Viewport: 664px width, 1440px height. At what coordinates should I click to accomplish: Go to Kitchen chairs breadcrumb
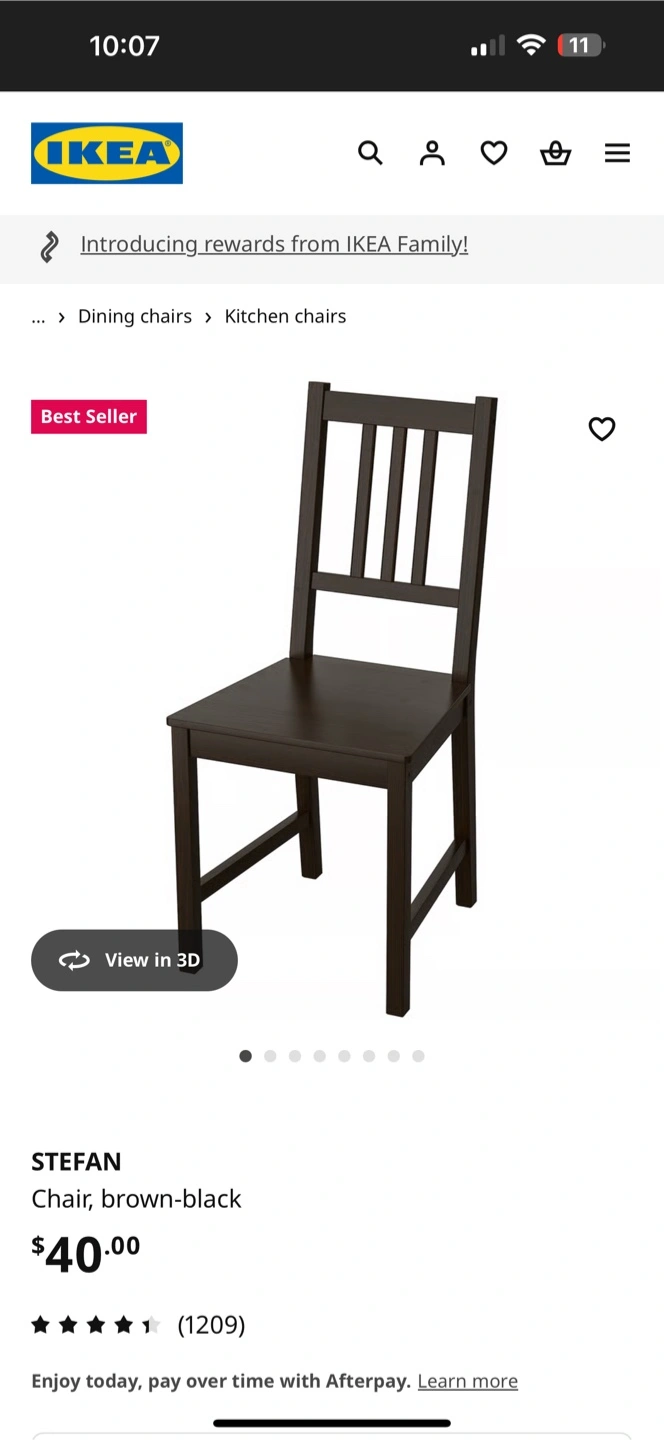tap(285, 316)
